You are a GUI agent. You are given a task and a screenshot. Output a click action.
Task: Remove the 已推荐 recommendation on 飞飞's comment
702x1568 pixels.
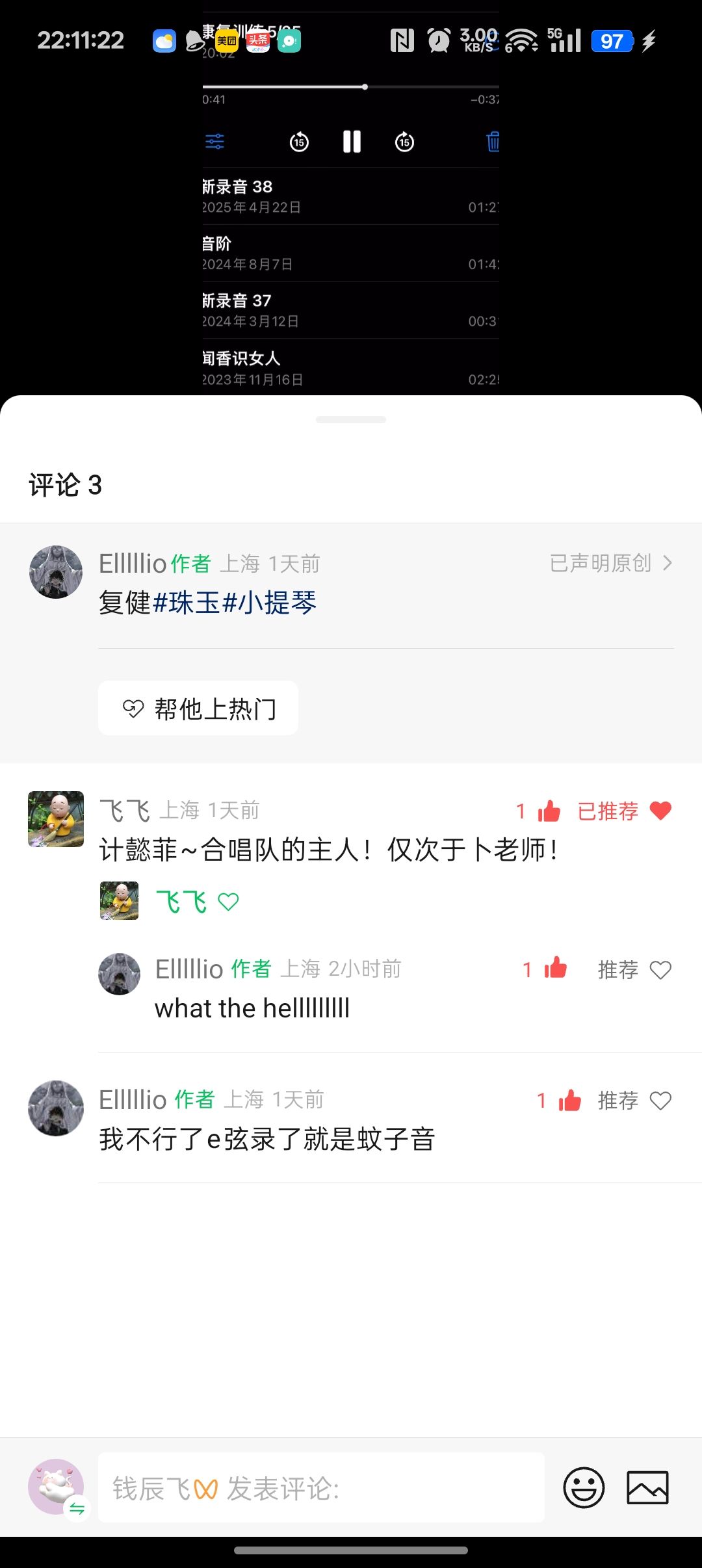point(624,811)
